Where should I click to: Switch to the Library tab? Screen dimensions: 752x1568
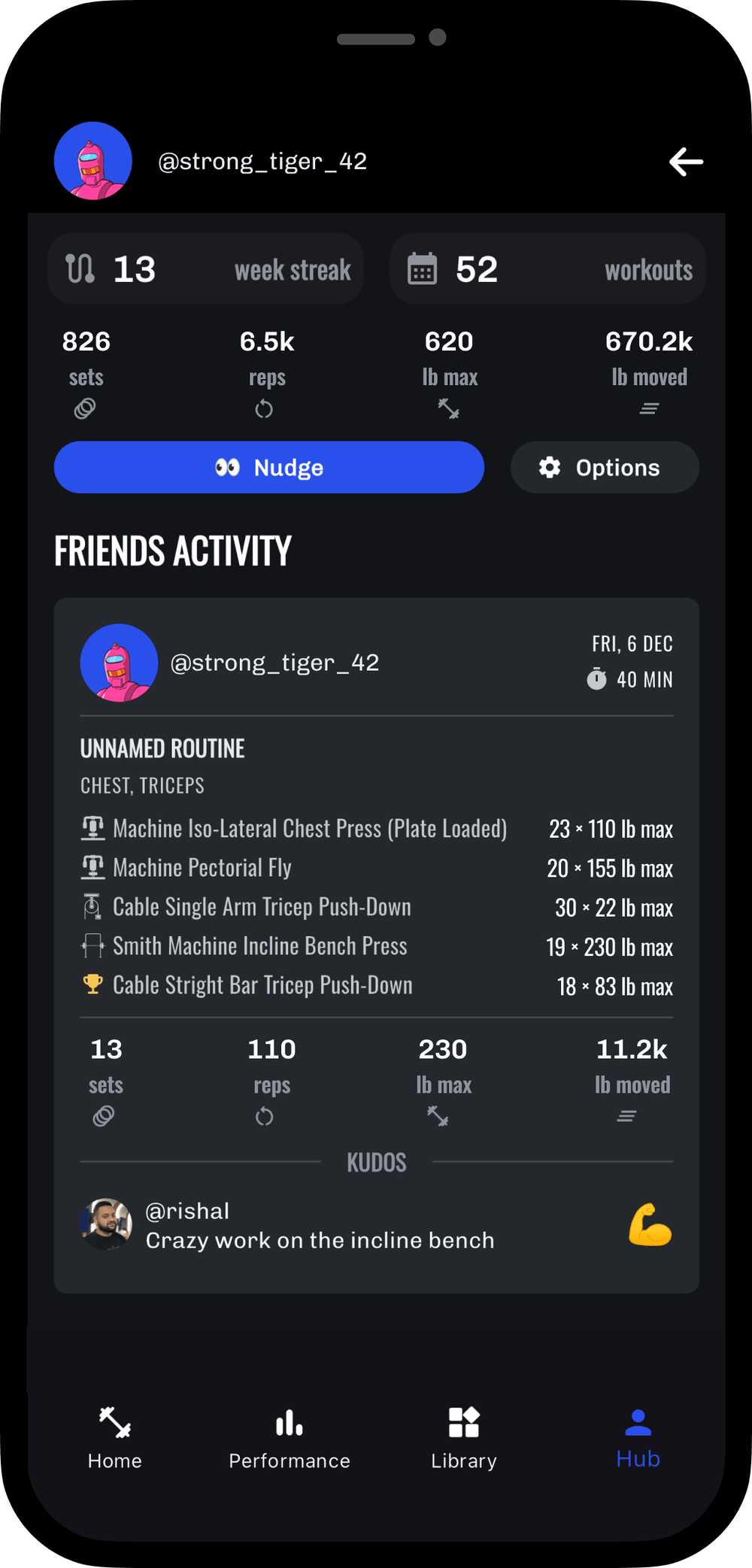[464, 1438]
